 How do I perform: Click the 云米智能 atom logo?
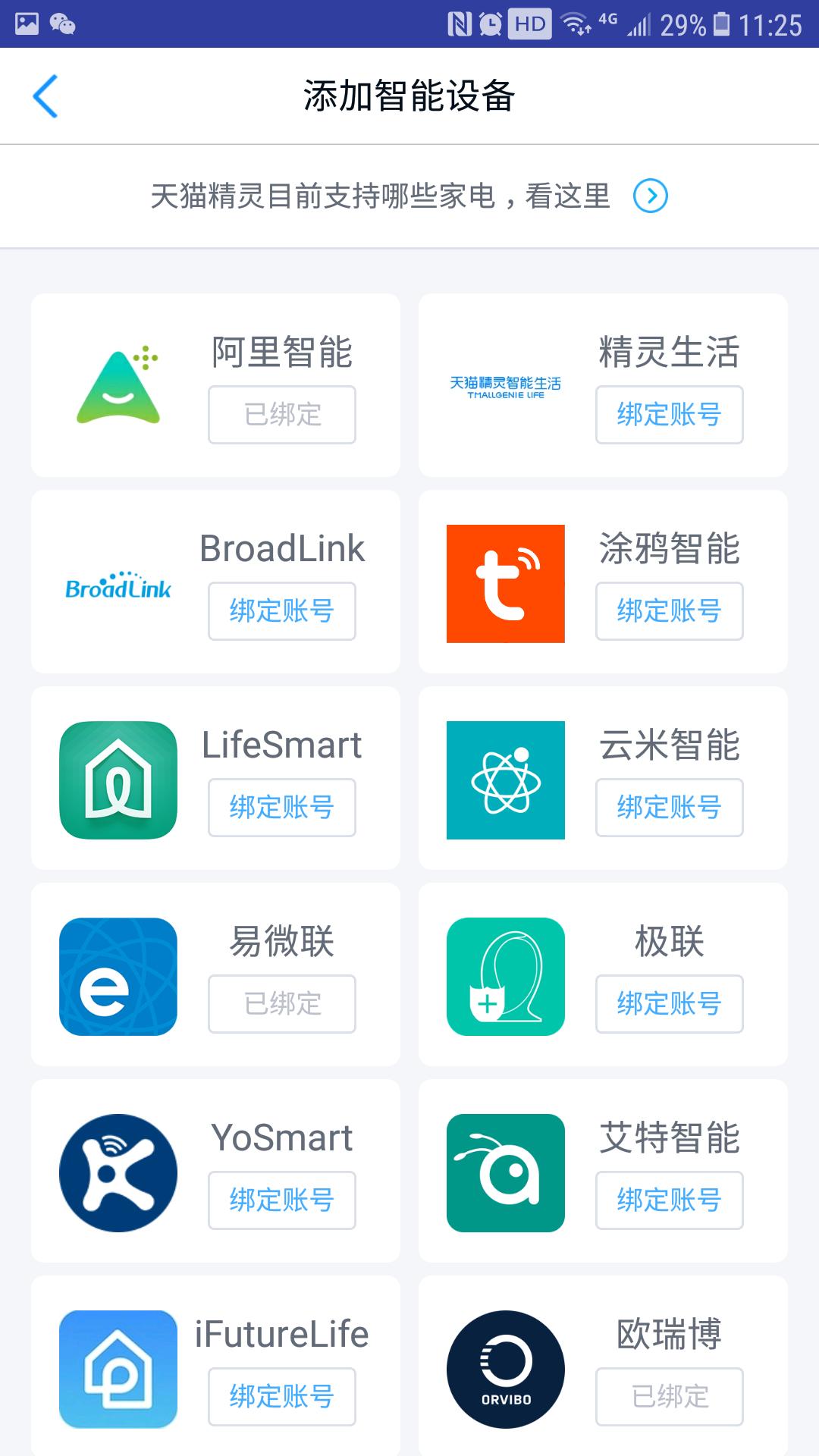click(505, 780)
